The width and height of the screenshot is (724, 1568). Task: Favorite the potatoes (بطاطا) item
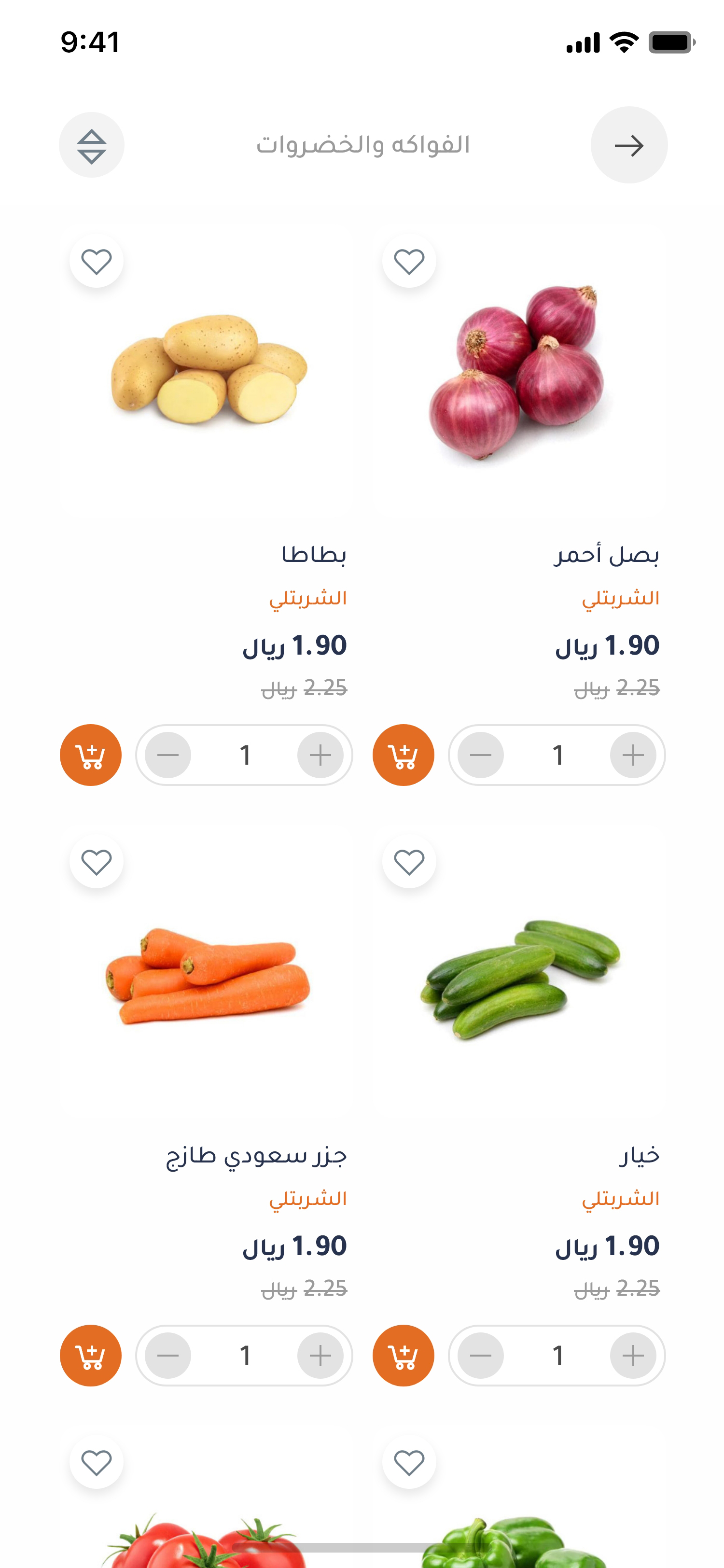click(x=96, y=261)
